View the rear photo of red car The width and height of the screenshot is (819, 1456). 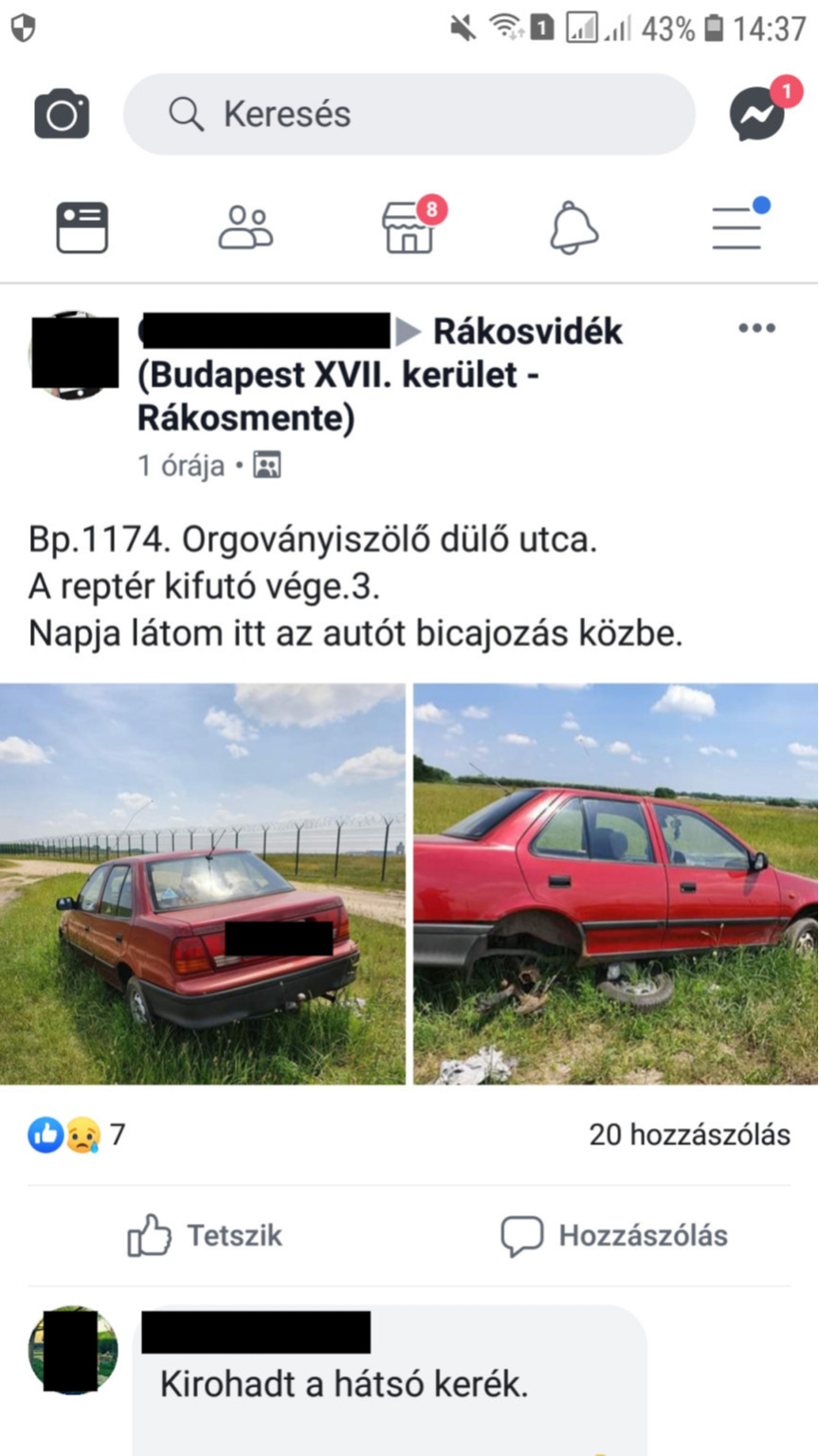click(x=202, y=883)
